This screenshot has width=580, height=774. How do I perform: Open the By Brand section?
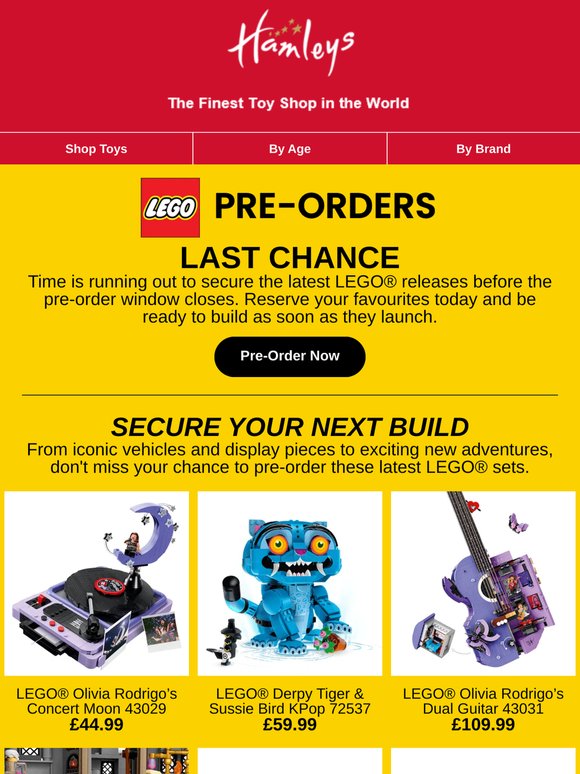click(x=483, y=149)
